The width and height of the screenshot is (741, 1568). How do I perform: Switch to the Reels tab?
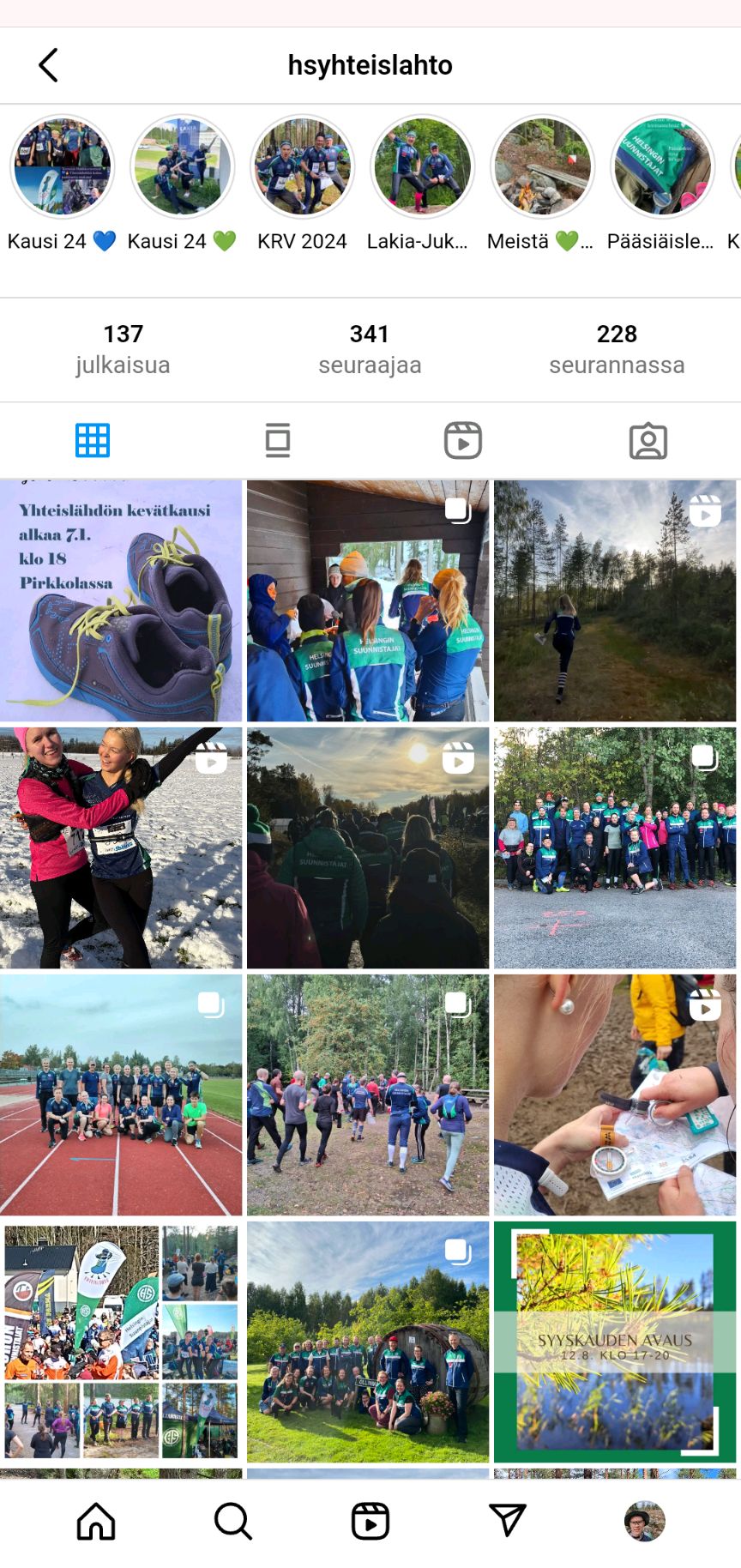[x=463, y=441]
